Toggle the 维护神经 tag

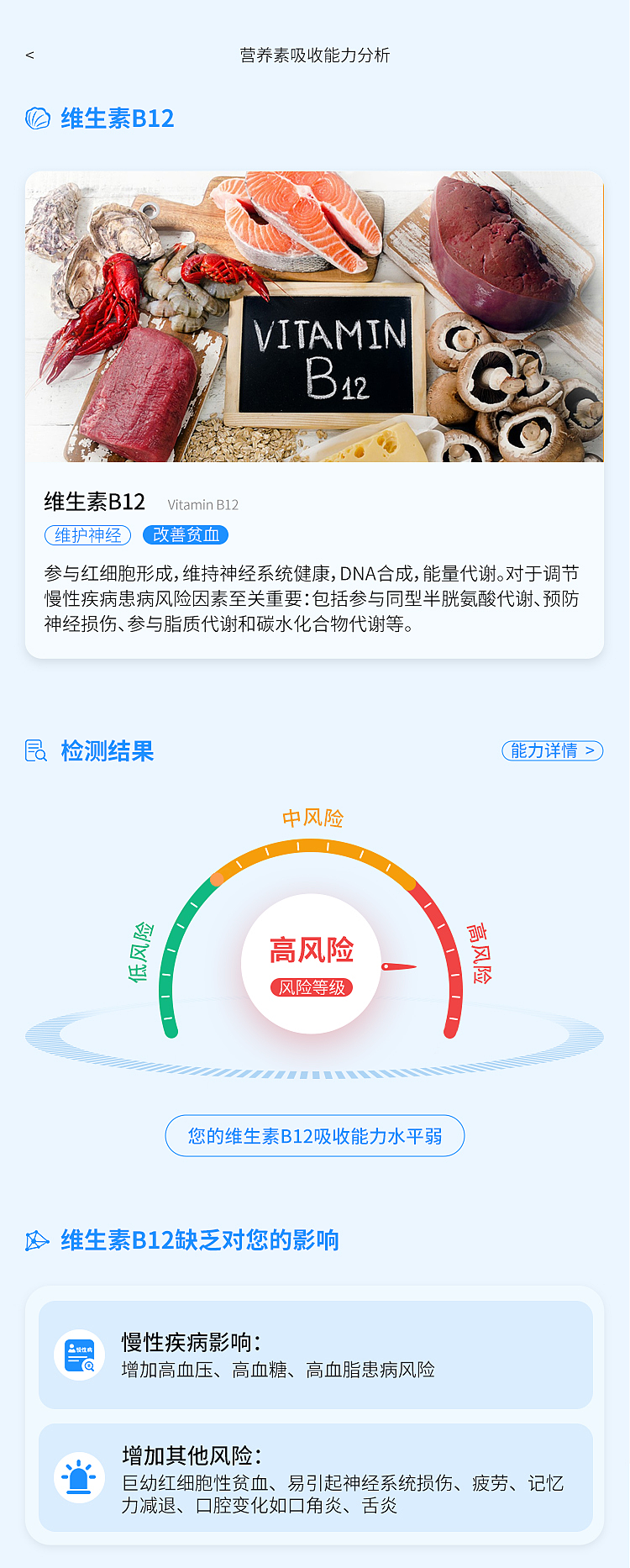[87, 535]
